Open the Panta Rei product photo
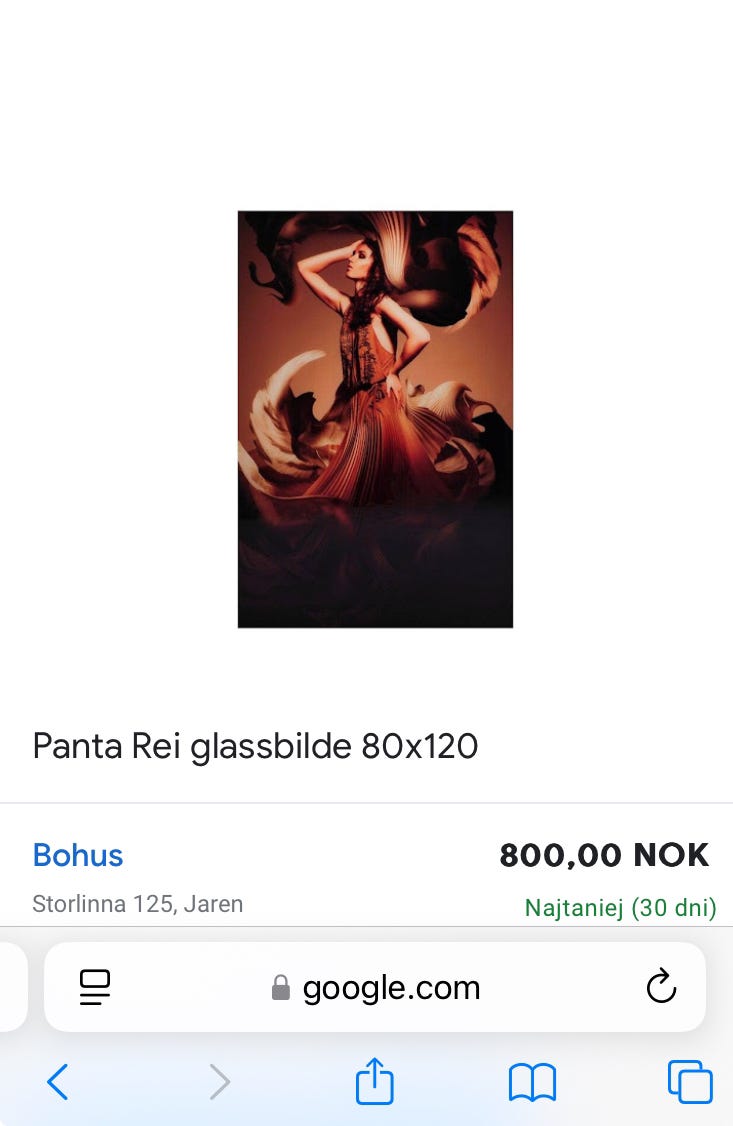733x1126 pixels. [x=374, y=418]
